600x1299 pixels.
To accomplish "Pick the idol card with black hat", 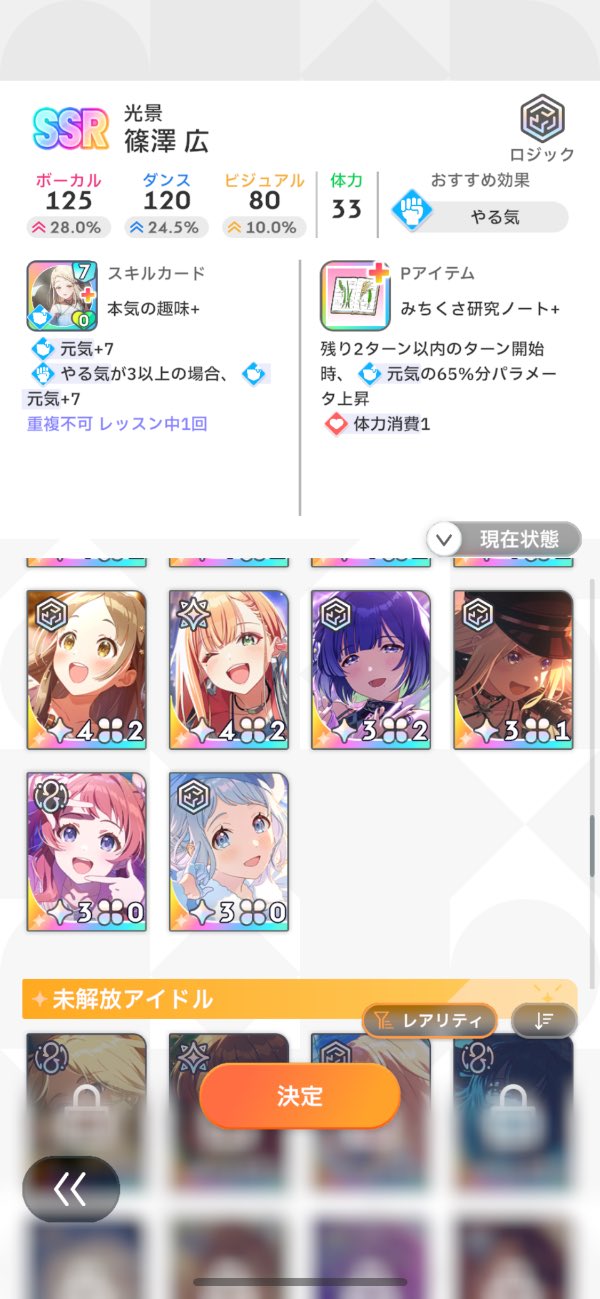I will coord(513,669).
